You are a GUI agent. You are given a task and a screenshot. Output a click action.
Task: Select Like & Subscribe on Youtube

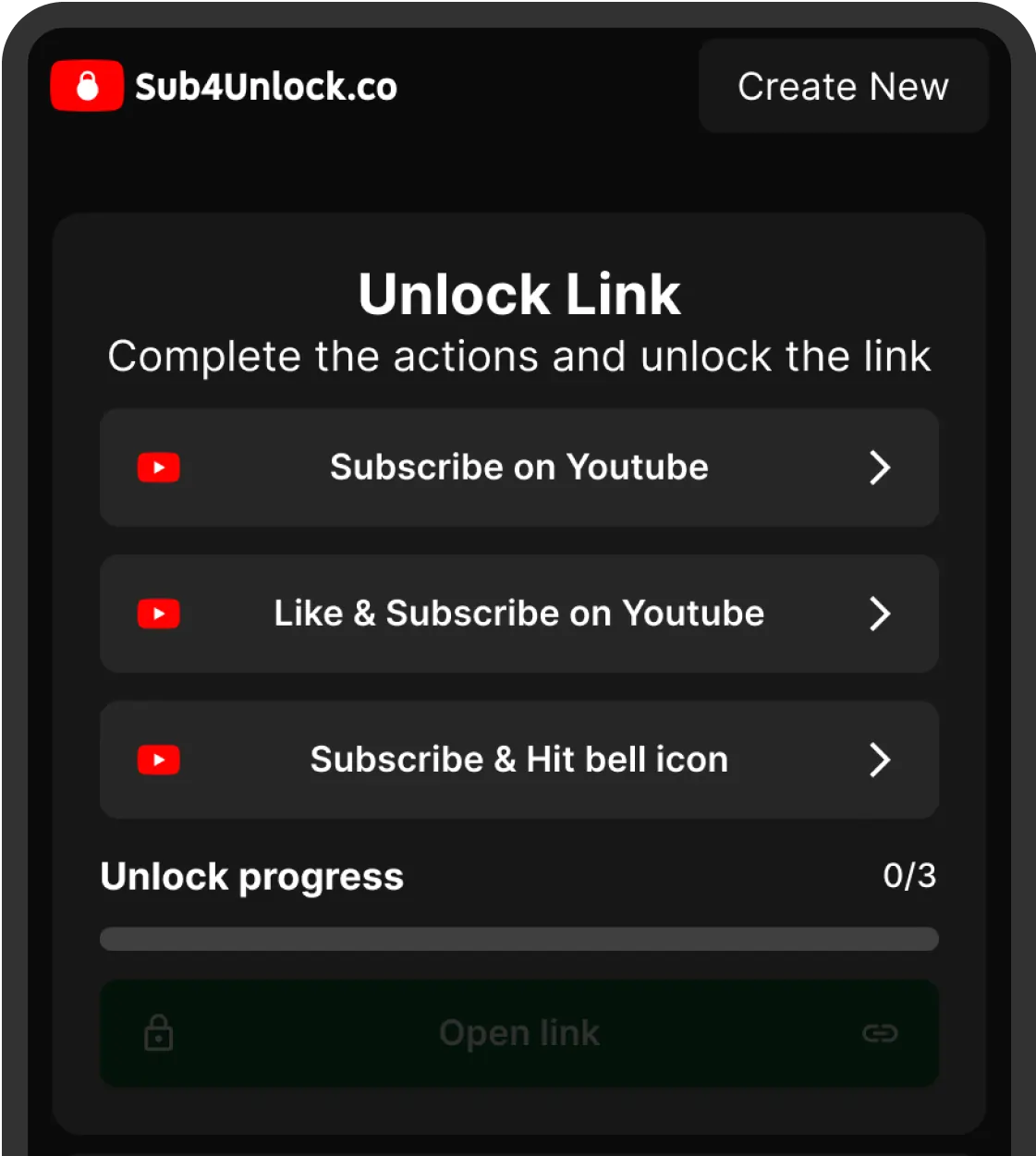coord(518,614)
